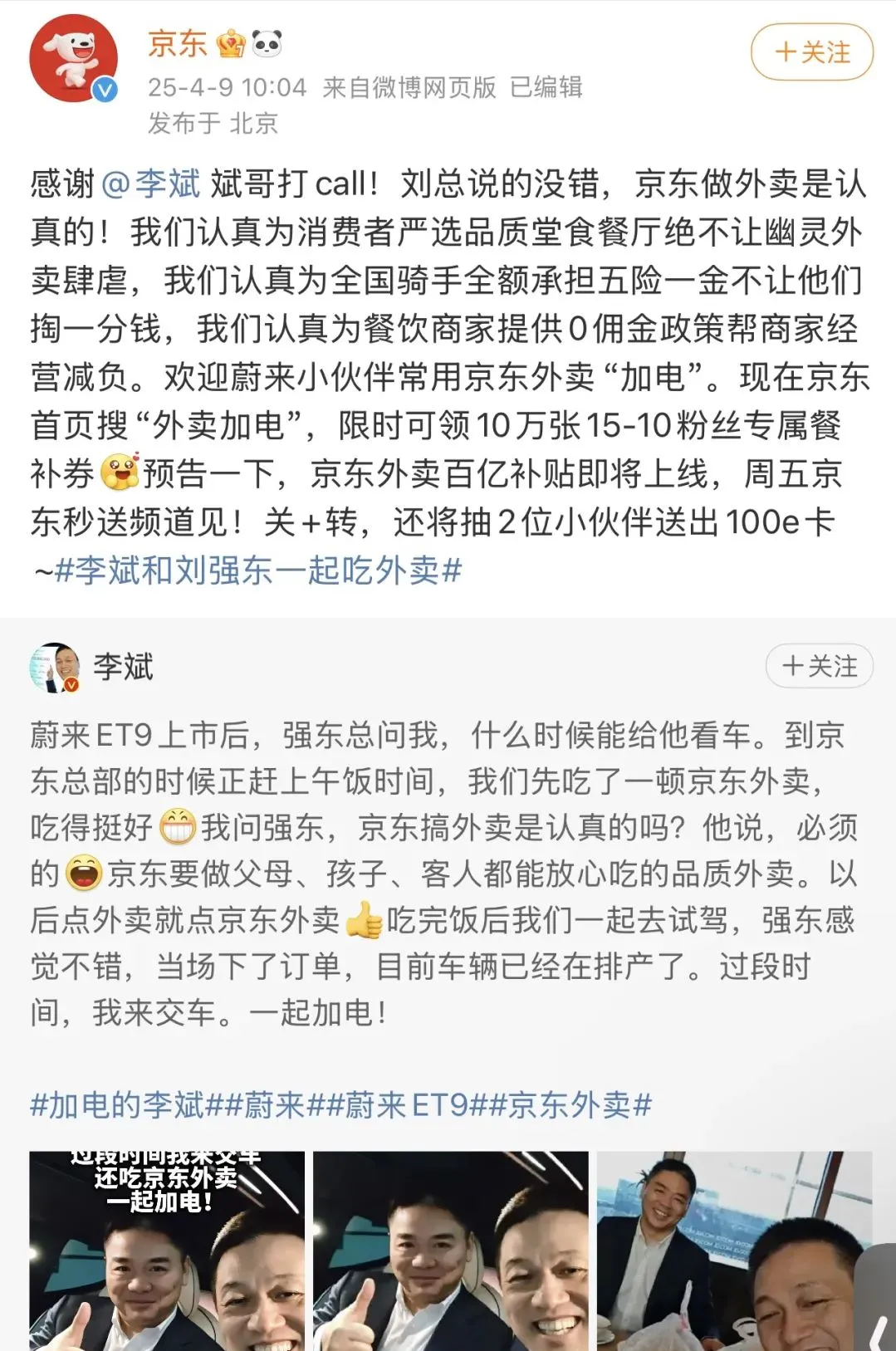Open hashtag #蔚来ET9#
Screen dimensions: 896x1351
(407, 1105)
